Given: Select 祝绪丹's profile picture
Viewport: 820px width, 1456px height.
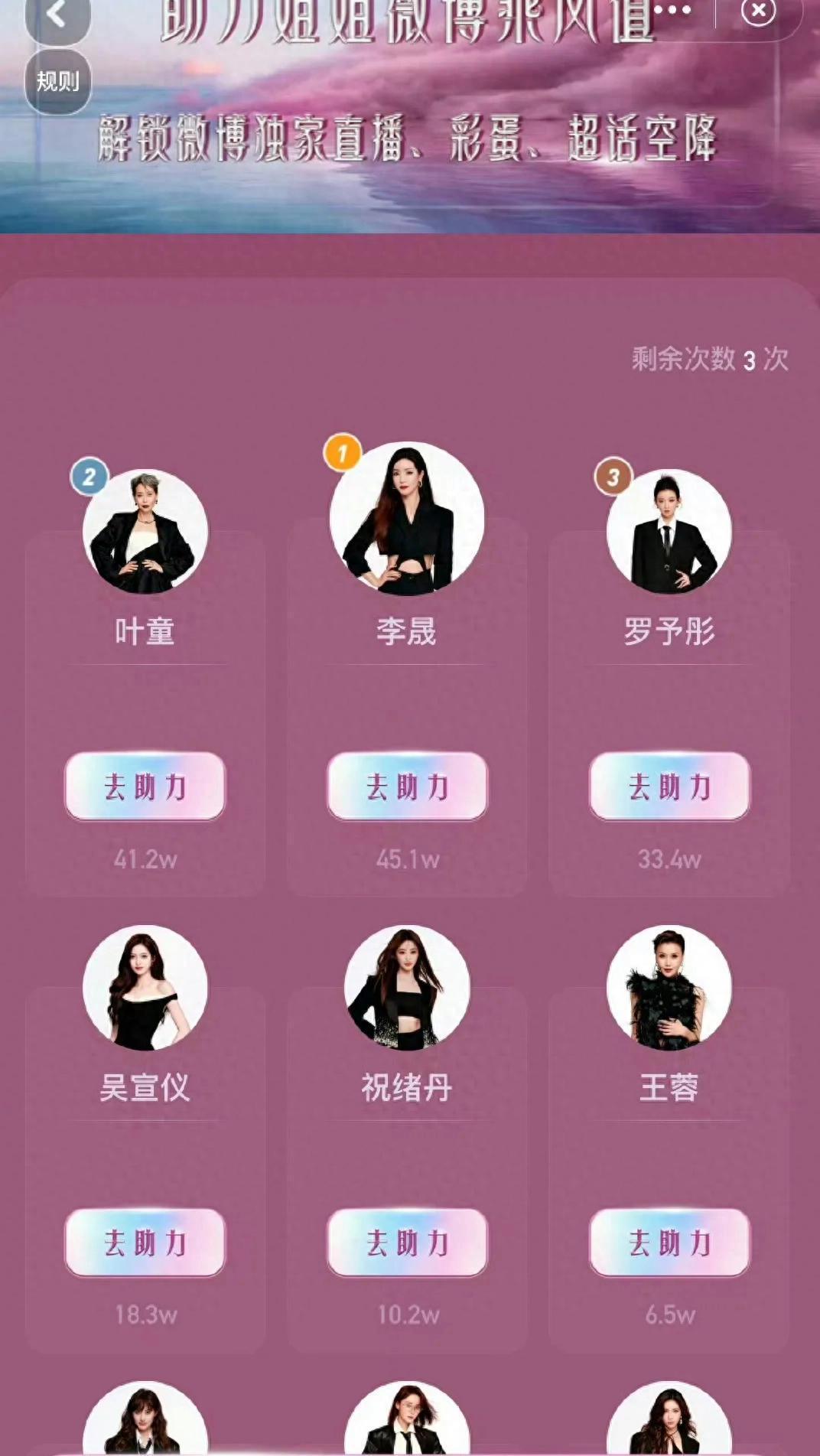Looking at the screenshot, I should click(407, 987).
